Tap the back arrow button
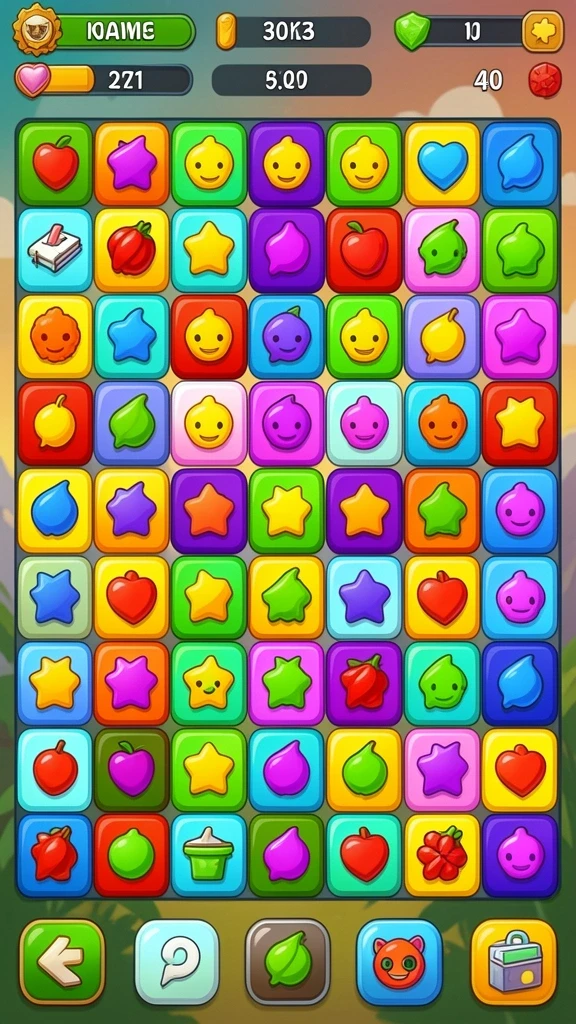576x1024 pixels. (61, 961)
